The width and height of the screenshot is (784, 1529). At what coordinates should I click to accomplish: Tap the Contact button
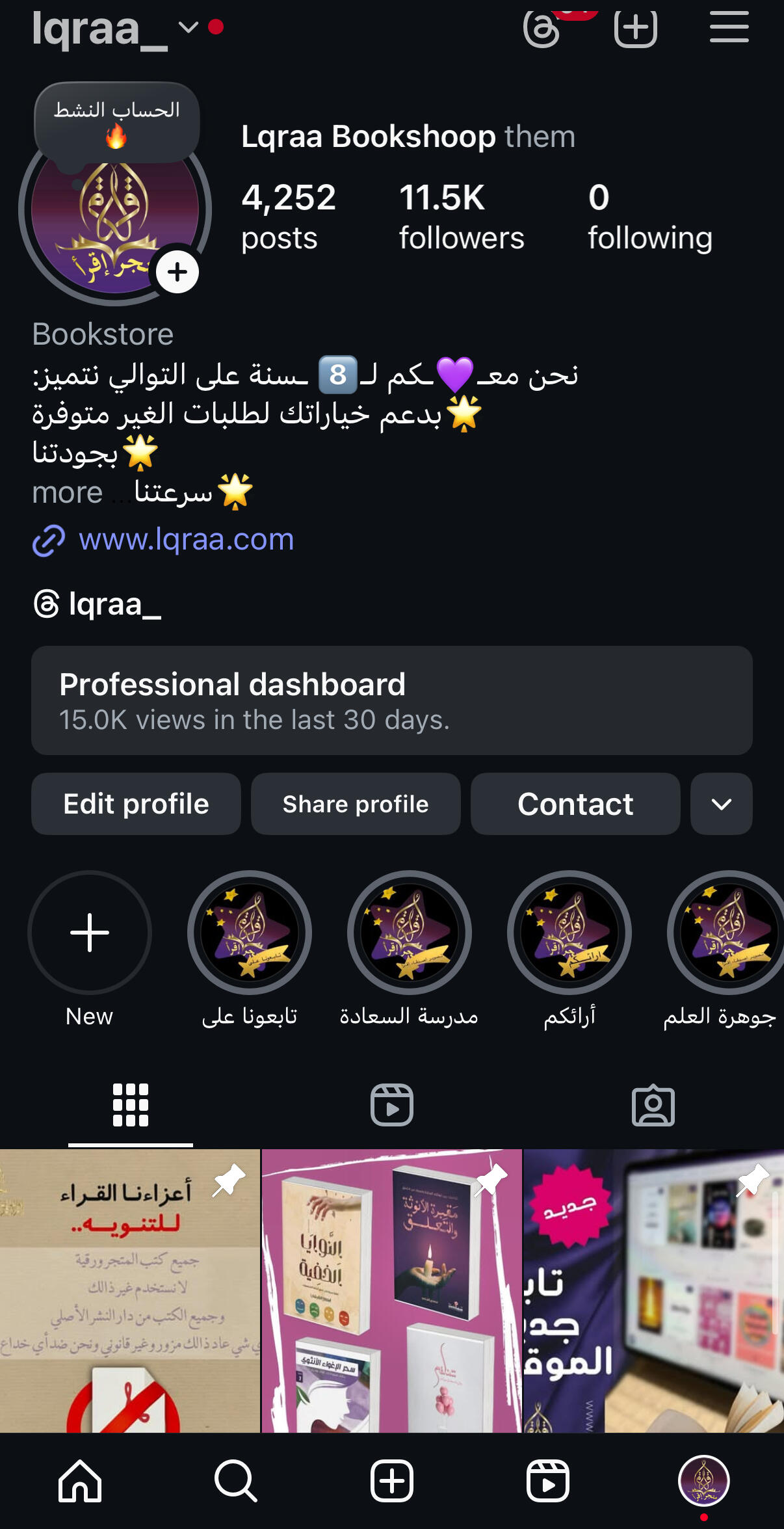tap(575, 804)
